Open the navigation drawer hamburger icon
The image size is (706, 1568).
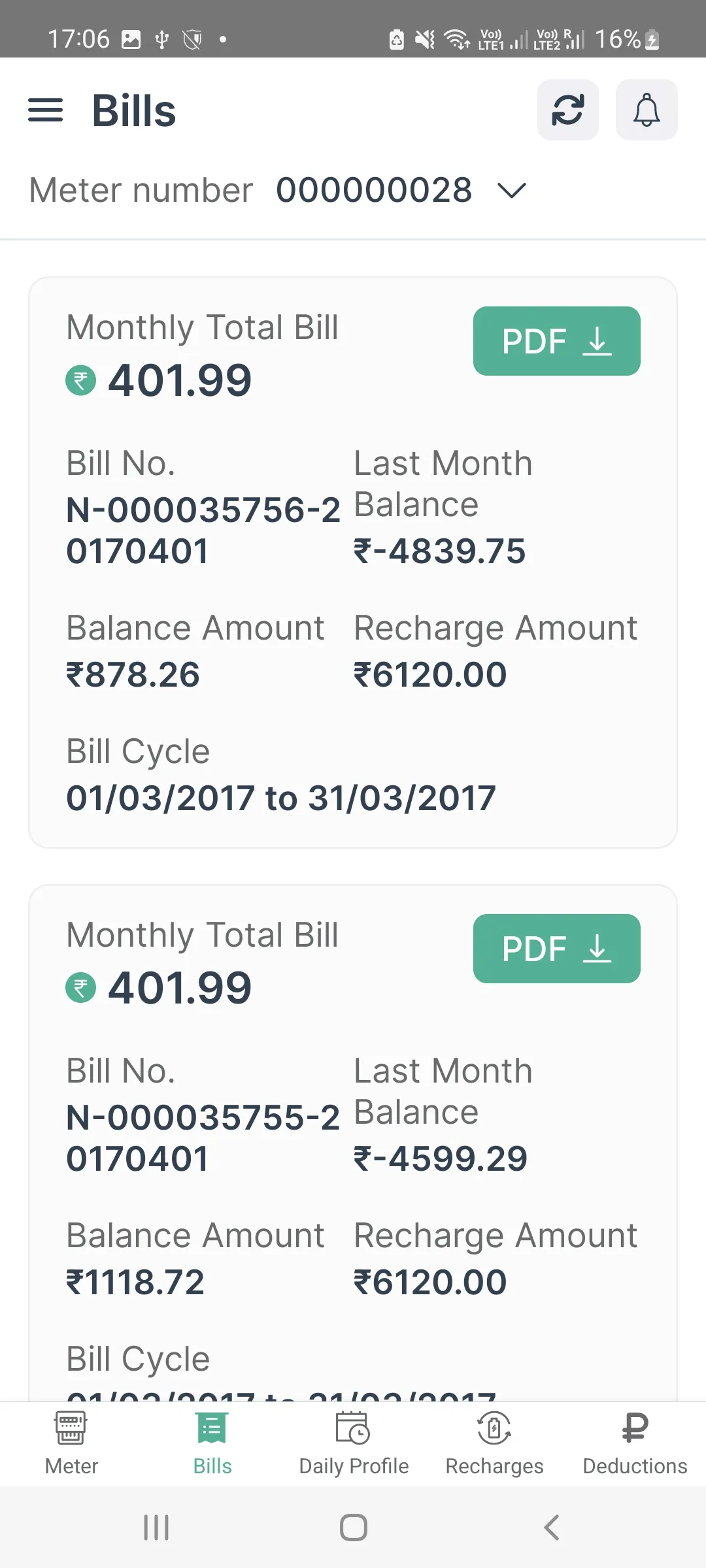tap(45, 110)
